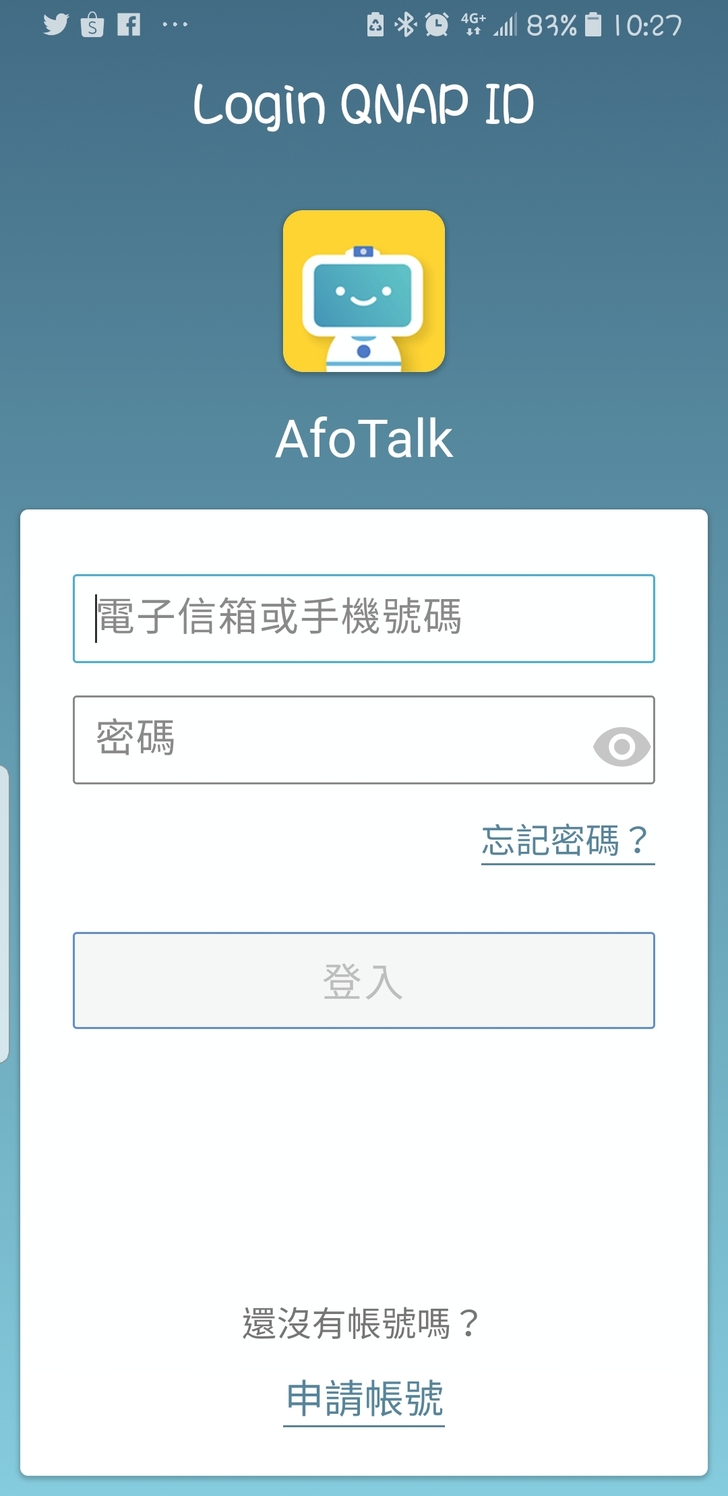The width and height of the screenshot is (728, 1496).
Task: Open the 申請帳號 sign-up link
Action: (x=364, y=1398)
